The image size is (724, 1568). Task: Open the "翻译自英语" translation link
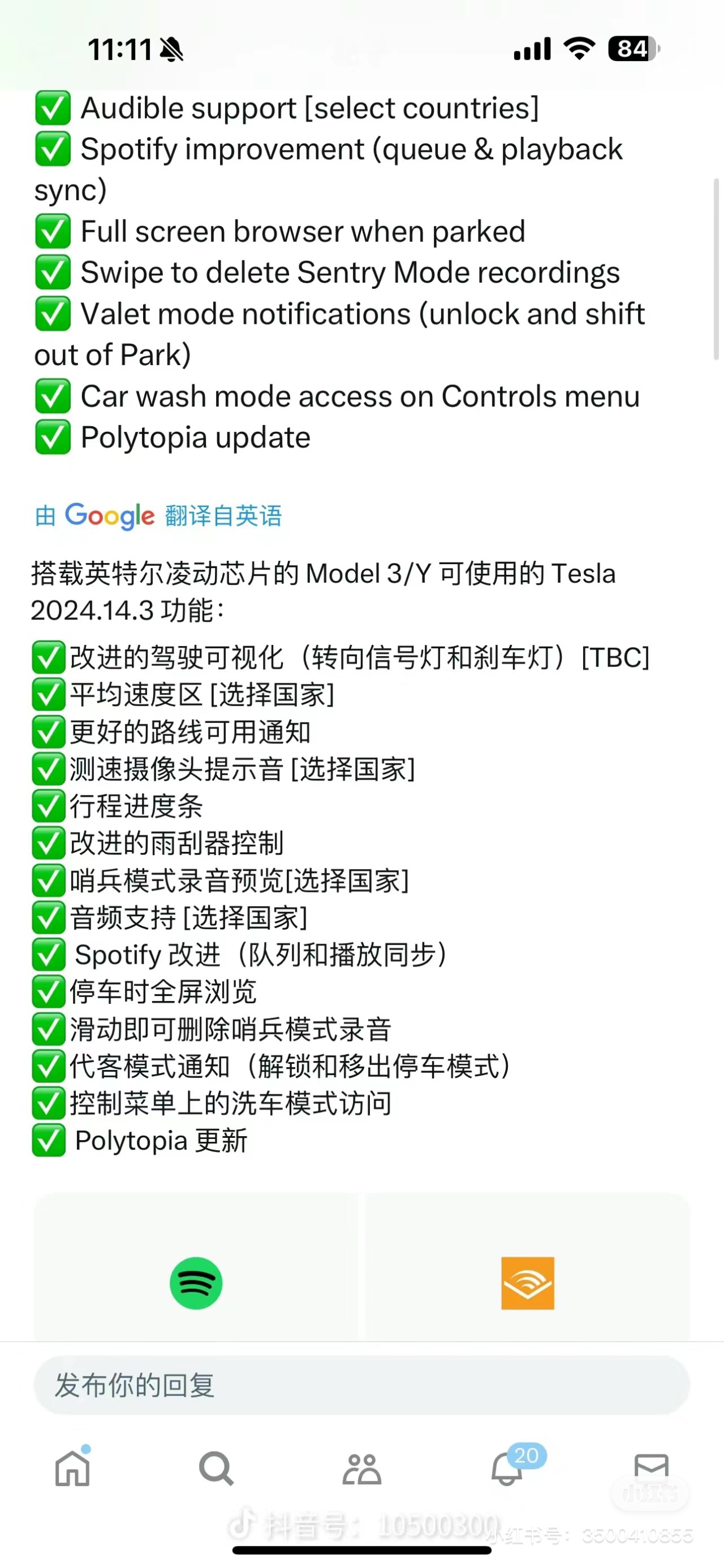[223, 516]
